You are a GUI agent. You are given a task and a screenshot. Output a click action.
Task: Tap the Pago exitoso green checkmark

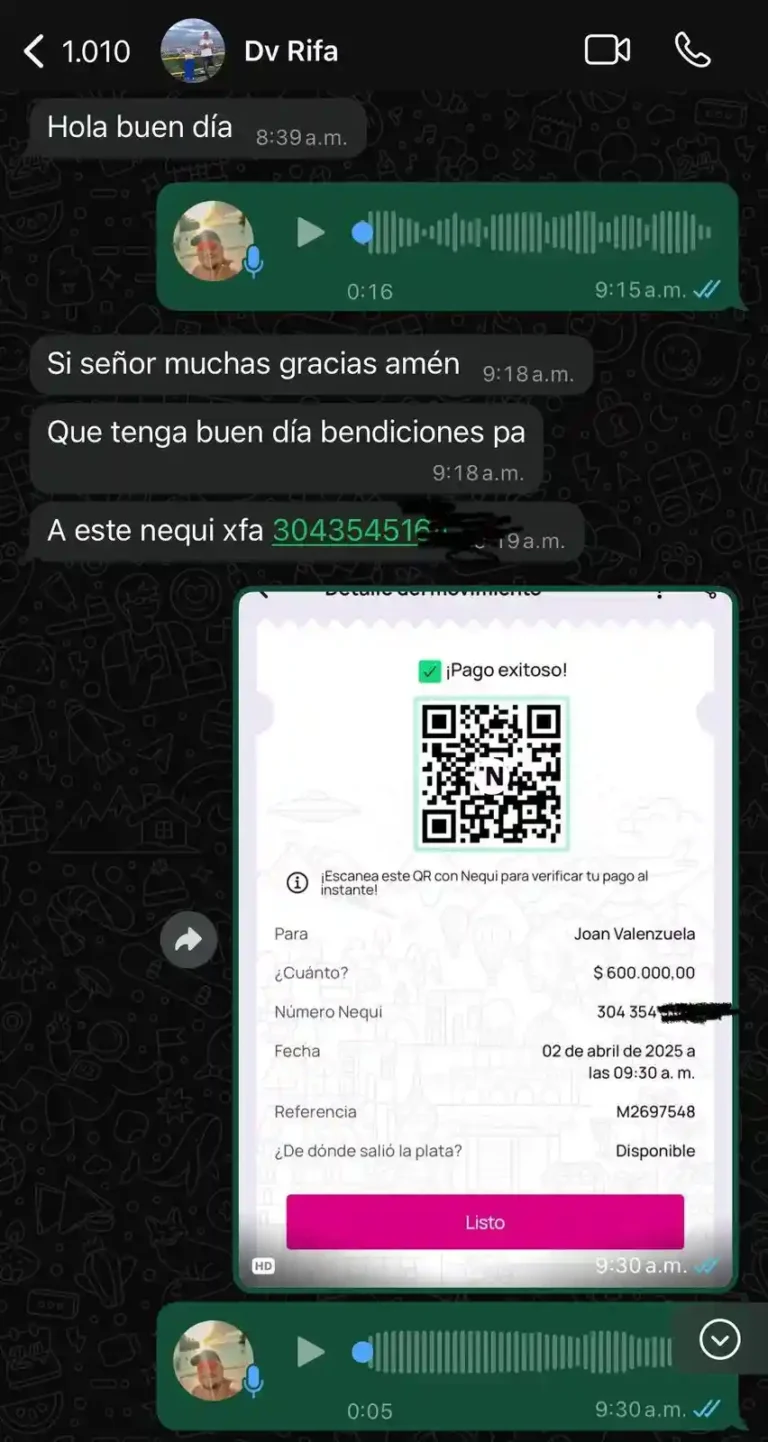click(x=427, y=670)
